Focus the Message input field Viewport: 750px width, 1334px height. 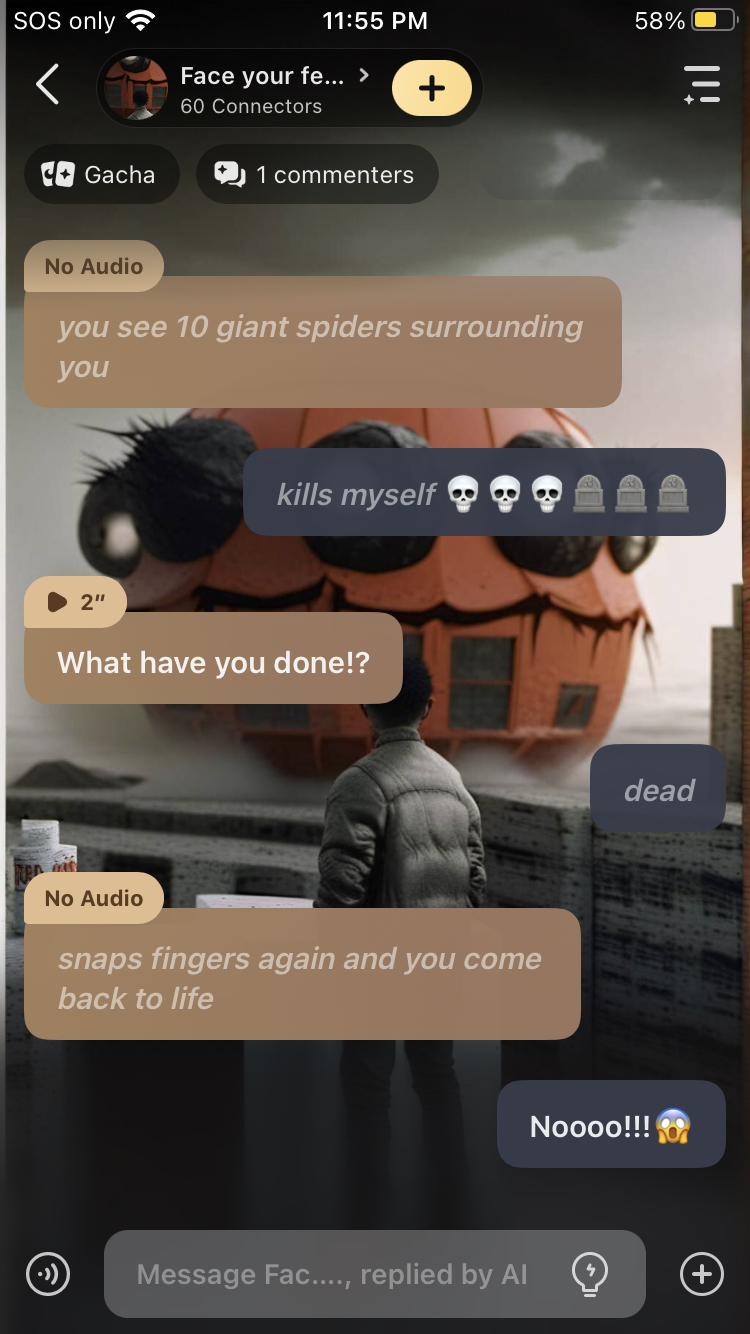(x=332, y=1274)
